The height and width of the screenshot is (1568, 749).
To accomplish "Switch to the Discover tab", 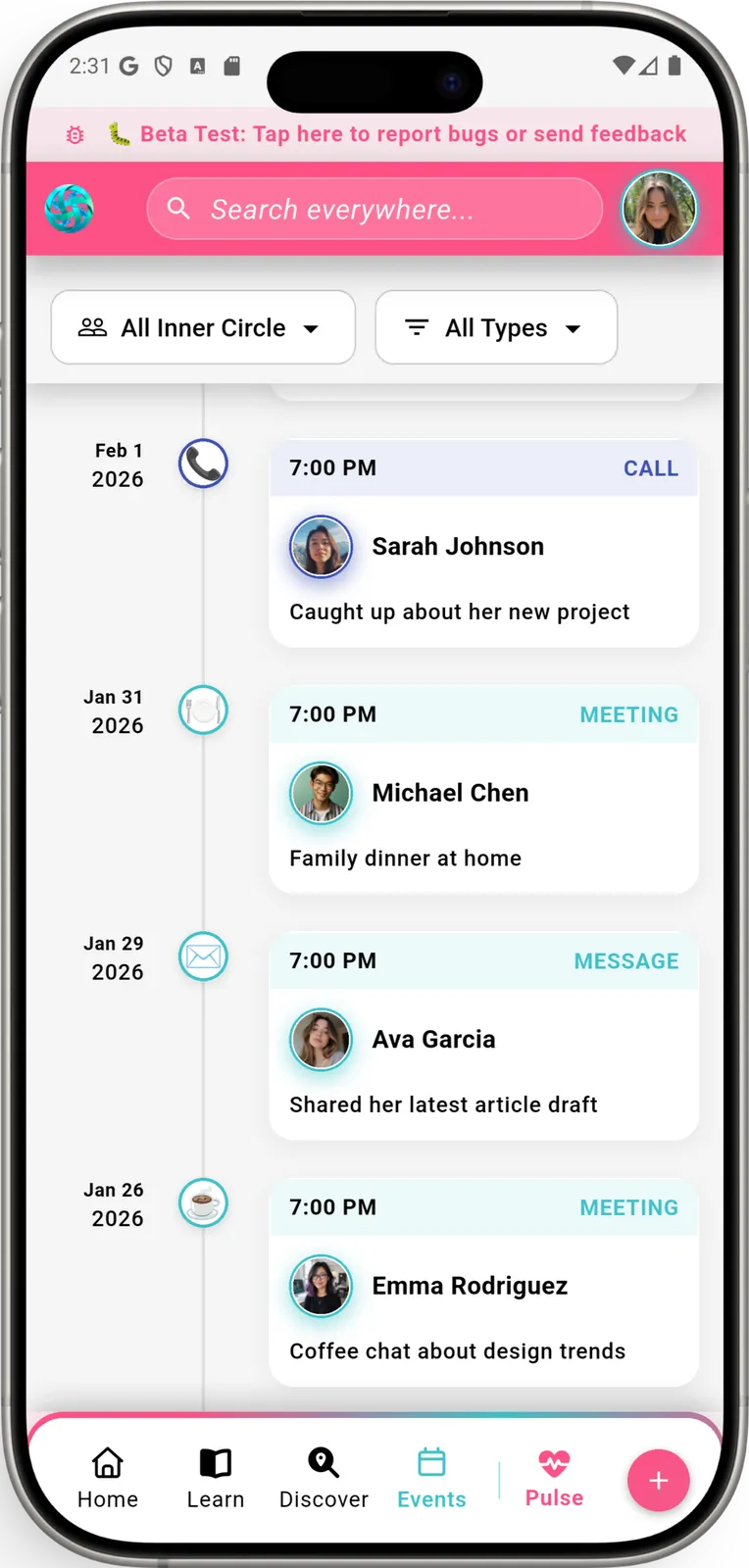I will [x=324, y=1478].
